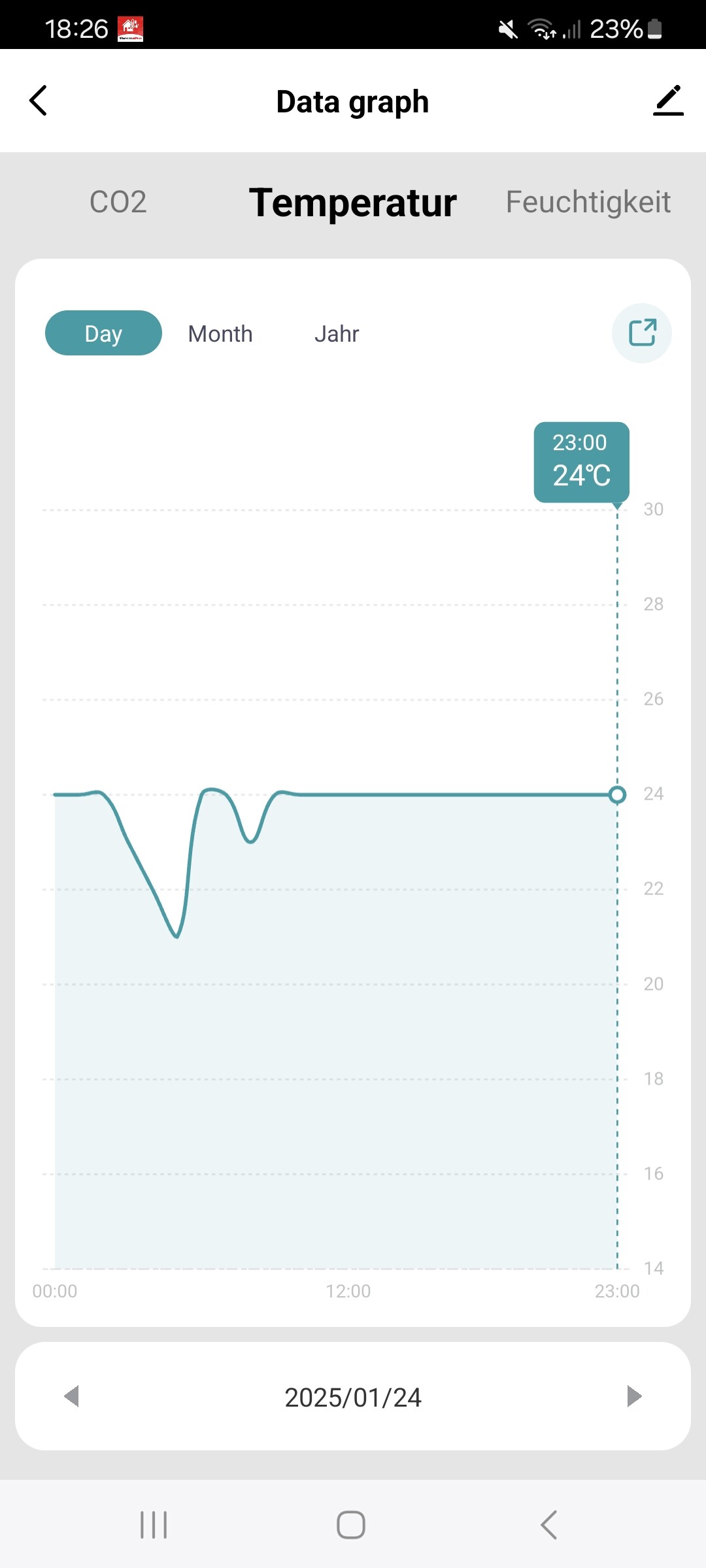The width and height of the screenshot is (706, 1568).
Task: Show the Month view
Action: point(220,334)
